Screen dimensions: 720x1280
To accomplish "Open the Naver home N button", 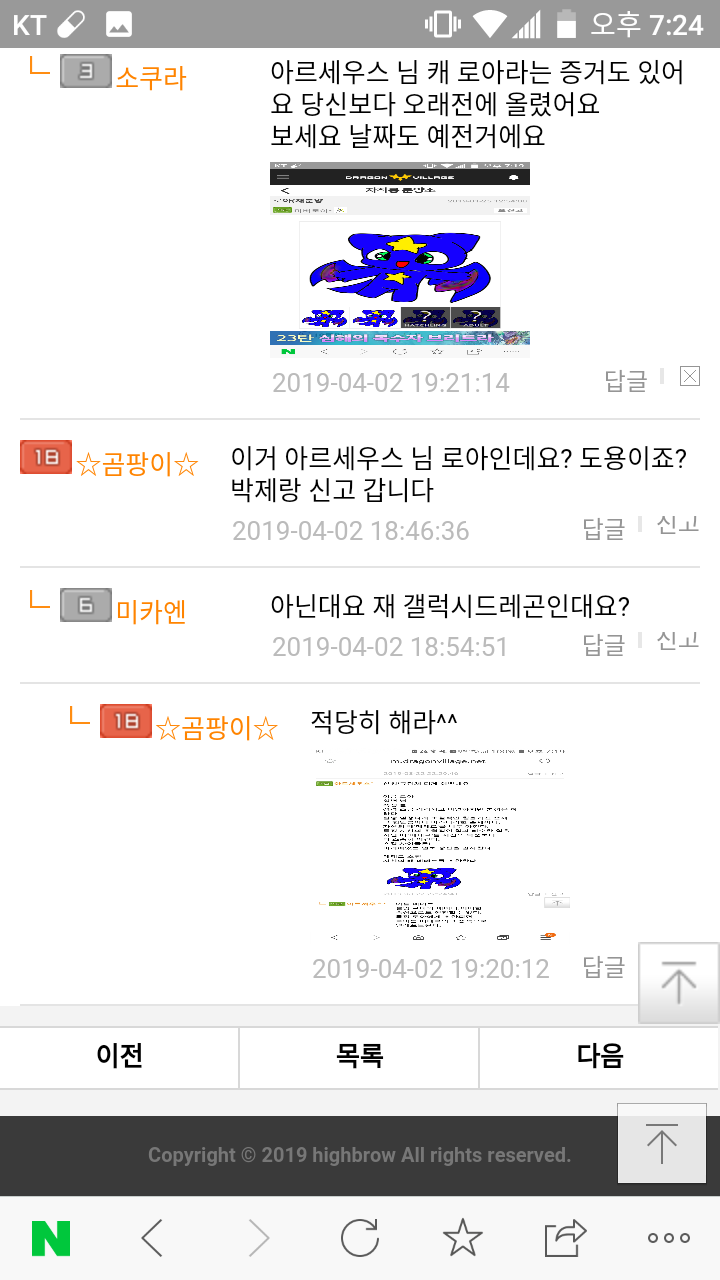I will [x=51, y=1239].
